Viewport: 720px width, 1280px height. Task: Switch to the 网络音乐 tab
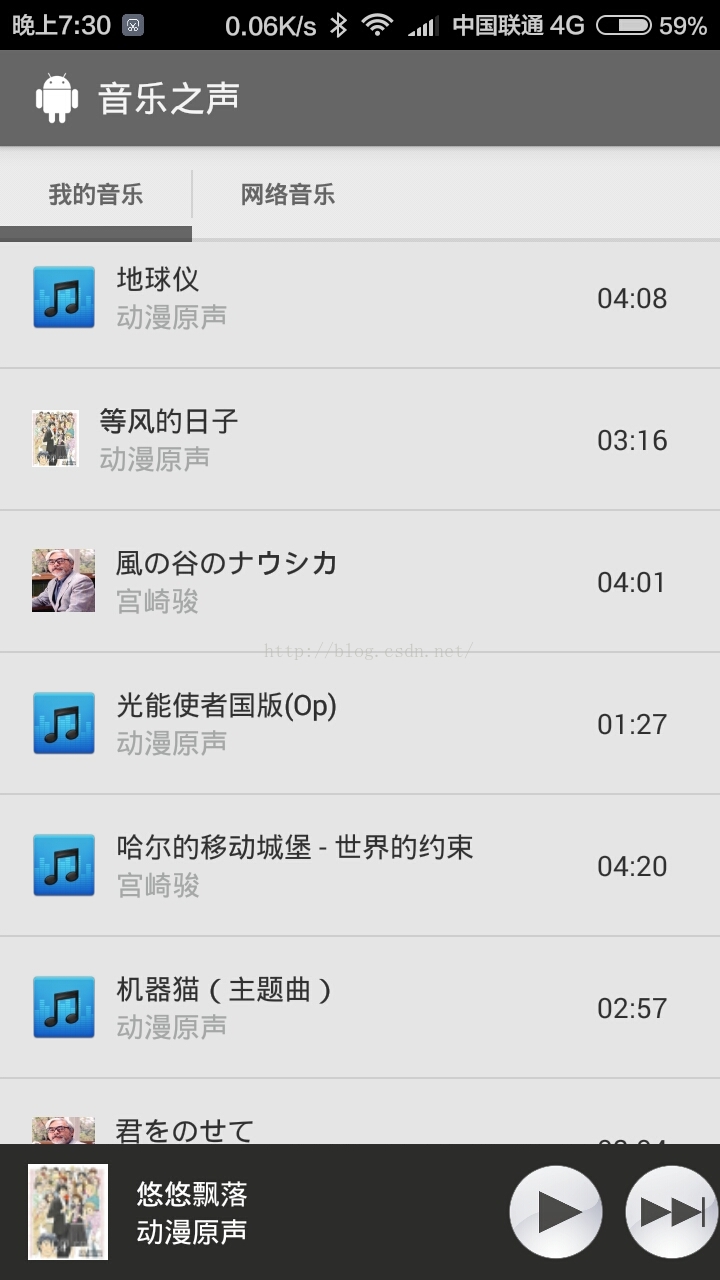pos(288,195)
